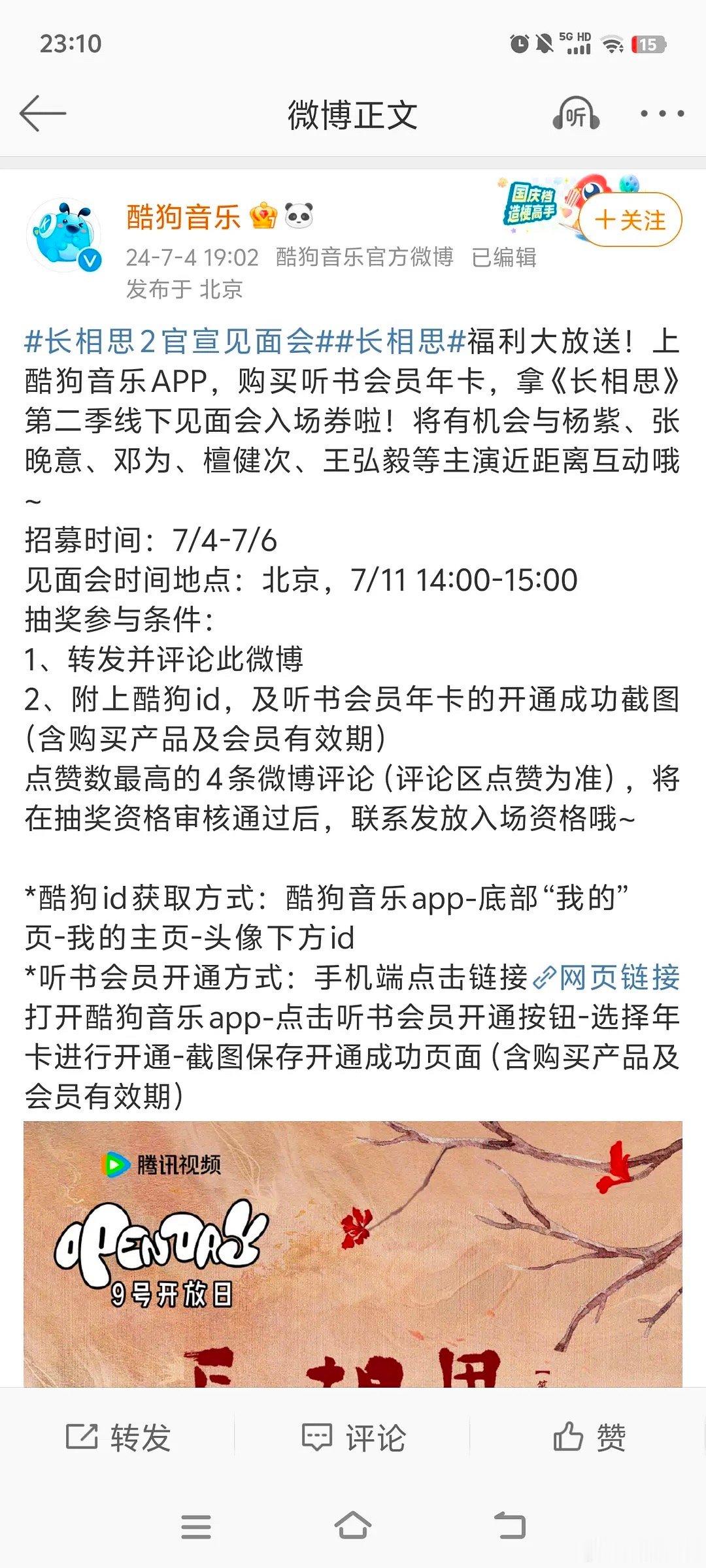
Task: Tap the panda emoji beside username
Action: [297, 217]
